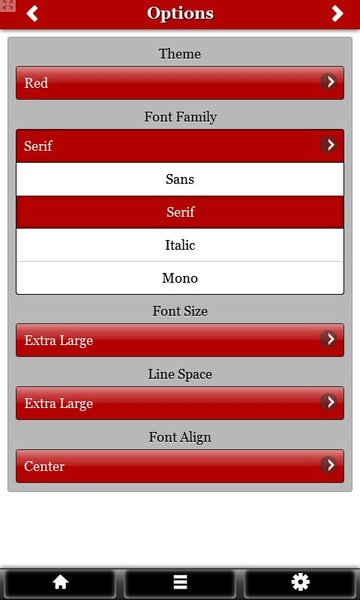Image resolution: width=360 pixels, height=600 pixels.
Task: Select the Mono font option
Action: click(180, 278)
